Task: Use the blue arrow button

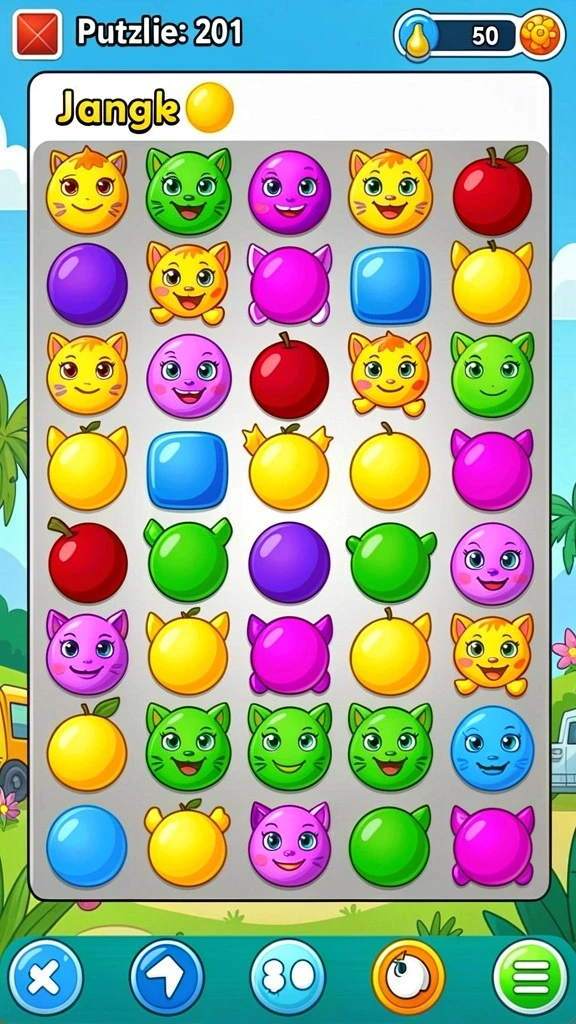Action: 167,978
